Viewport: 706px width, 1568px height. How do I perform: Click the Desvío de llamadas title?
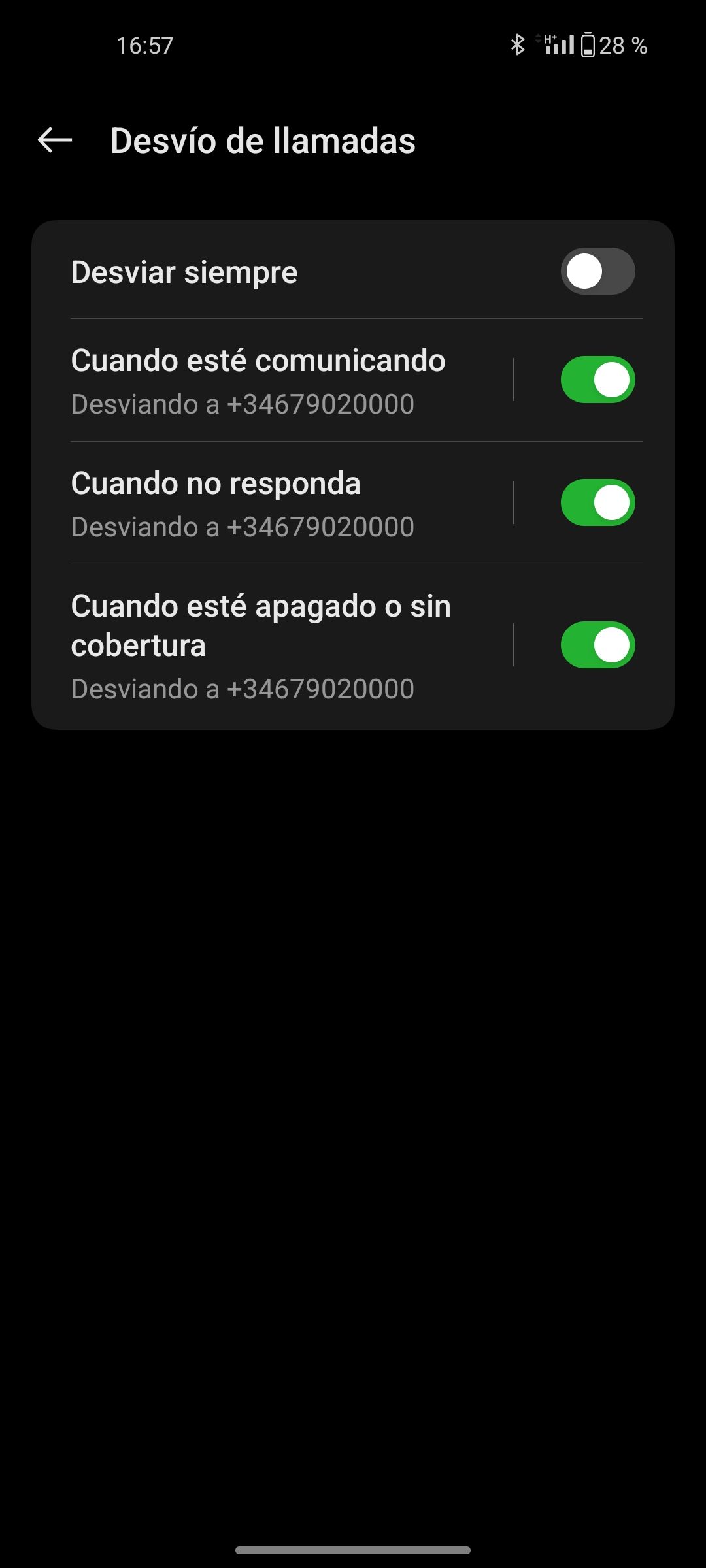(263, 141)
